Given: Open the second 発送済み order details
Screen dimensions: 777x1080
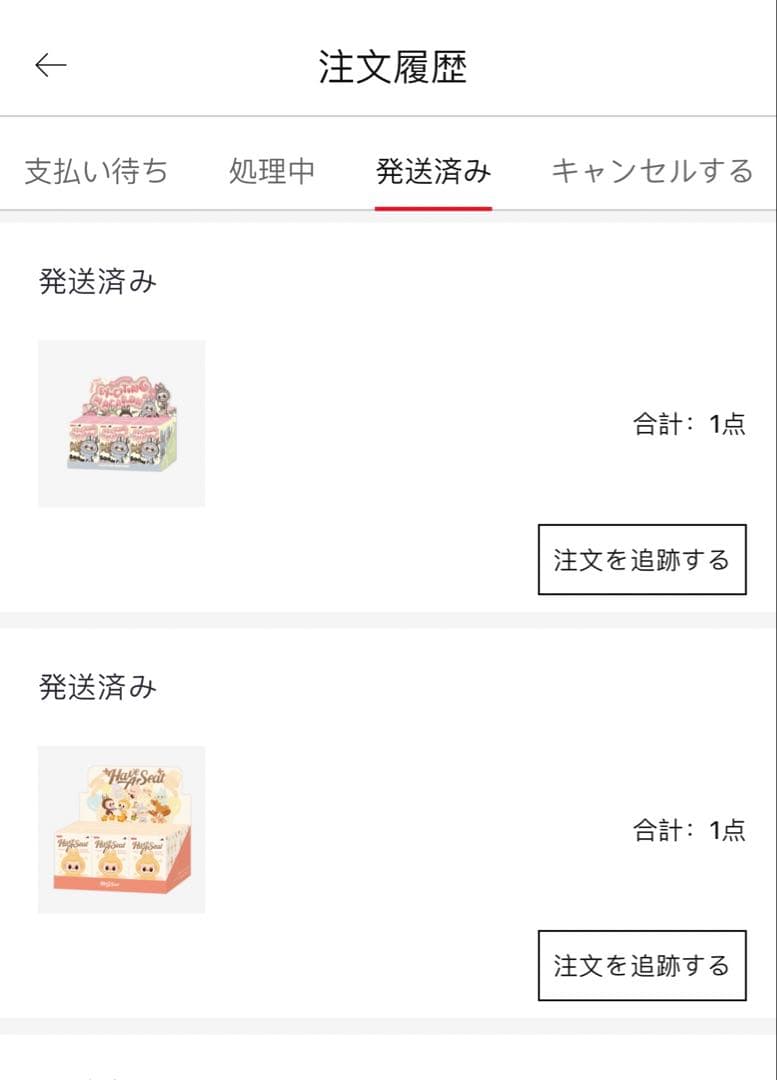Looking at the screenshot, I should [x=388, y=830].
